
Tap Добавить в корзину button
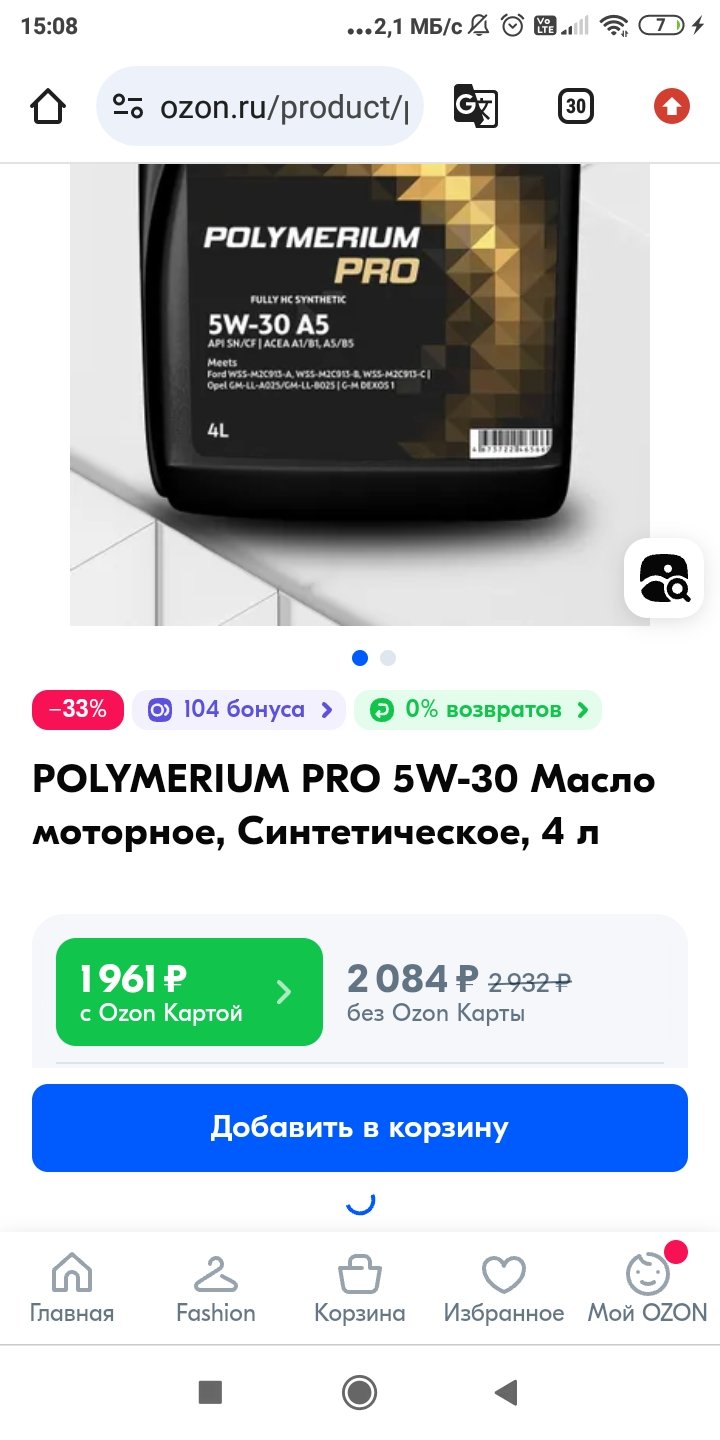point(360,1128)
